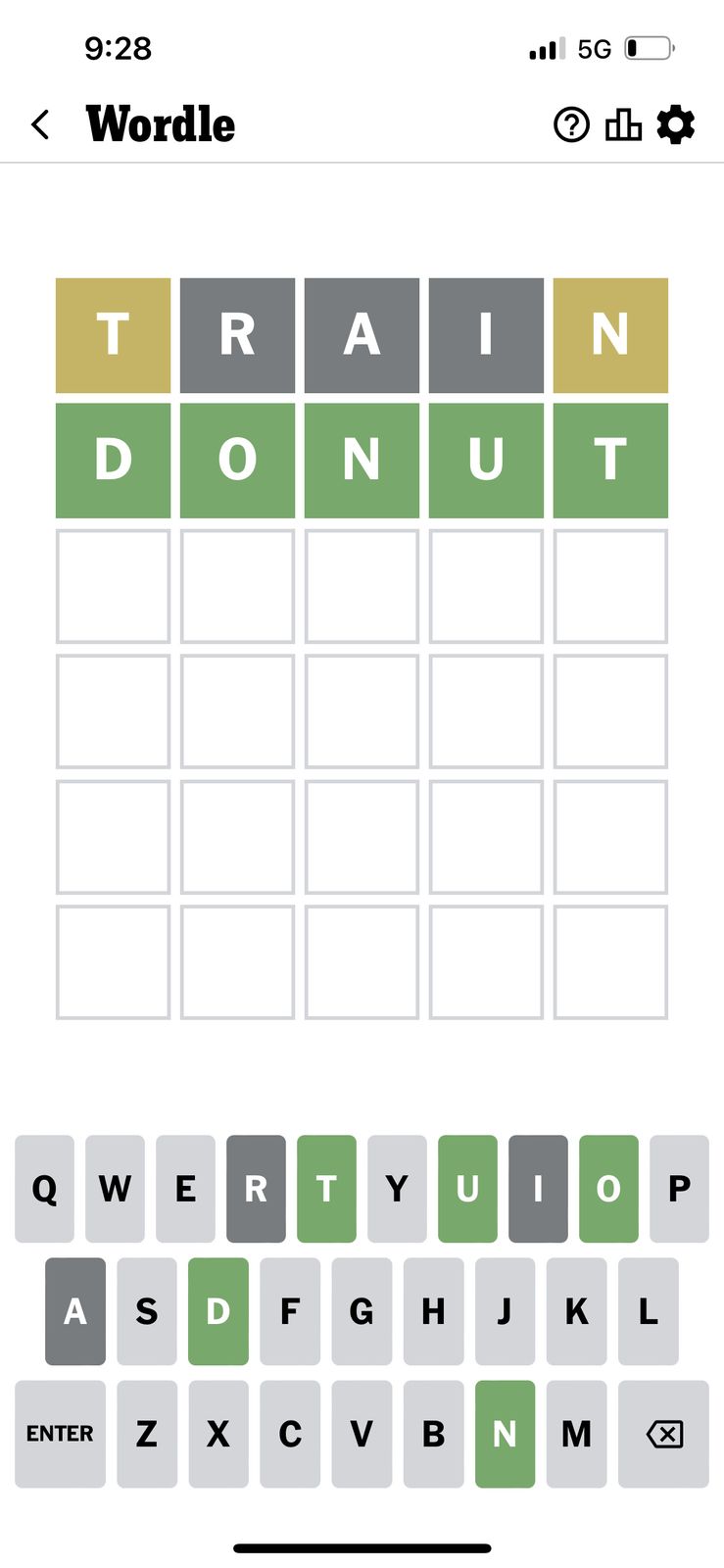Tap the letter G key
724x1568 pixels.
[x=362, y=1311]
